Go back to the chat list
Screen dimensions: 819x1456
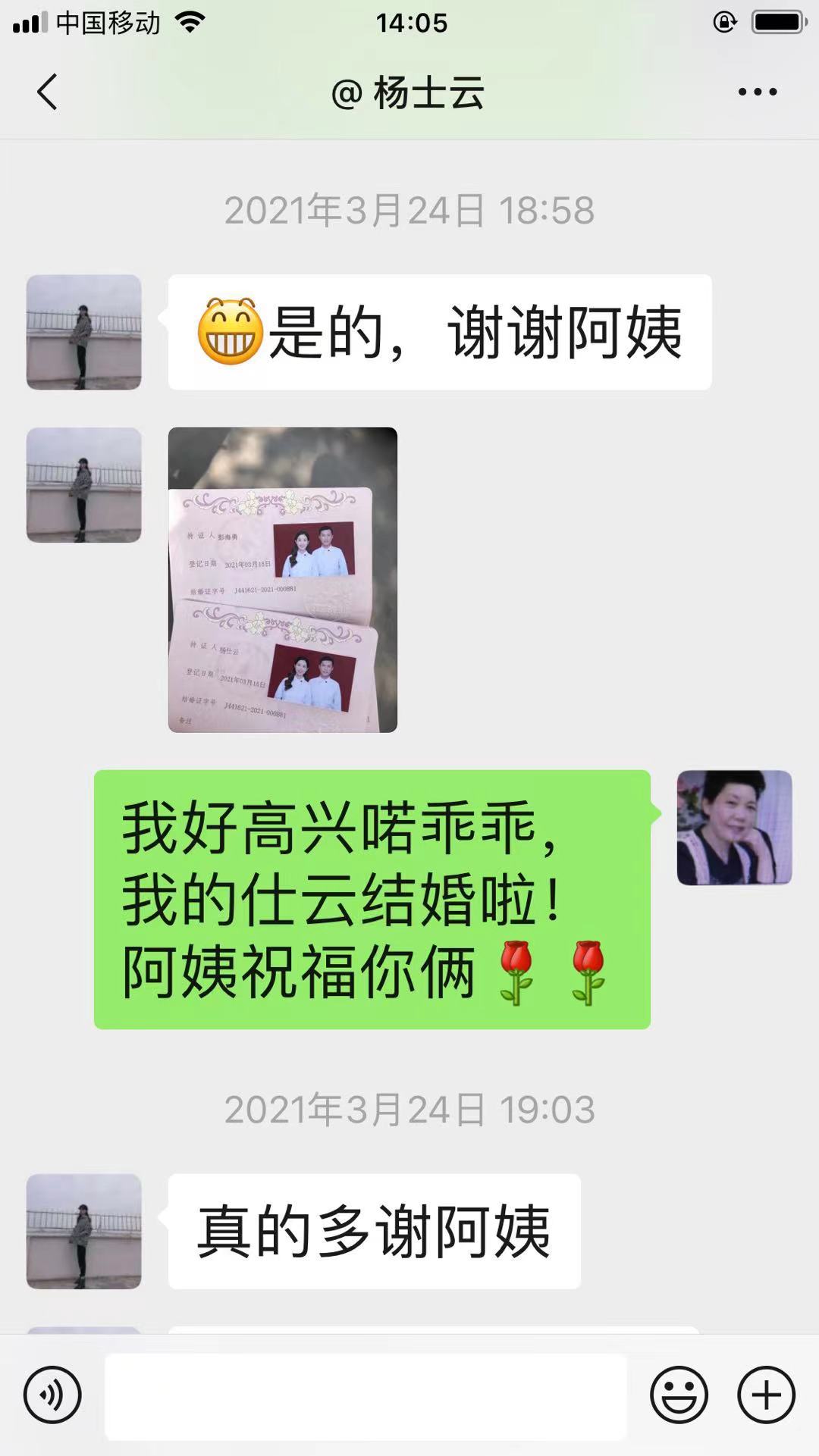47,92
